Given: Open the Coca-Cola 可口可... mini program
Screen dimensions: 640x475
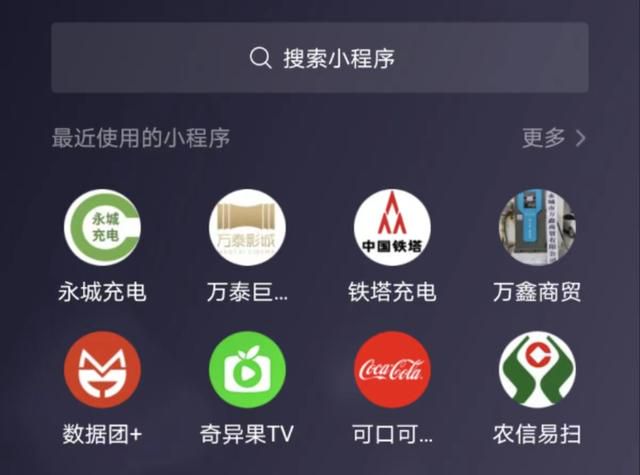Looking at the screenshot, I should pos(392,370).
